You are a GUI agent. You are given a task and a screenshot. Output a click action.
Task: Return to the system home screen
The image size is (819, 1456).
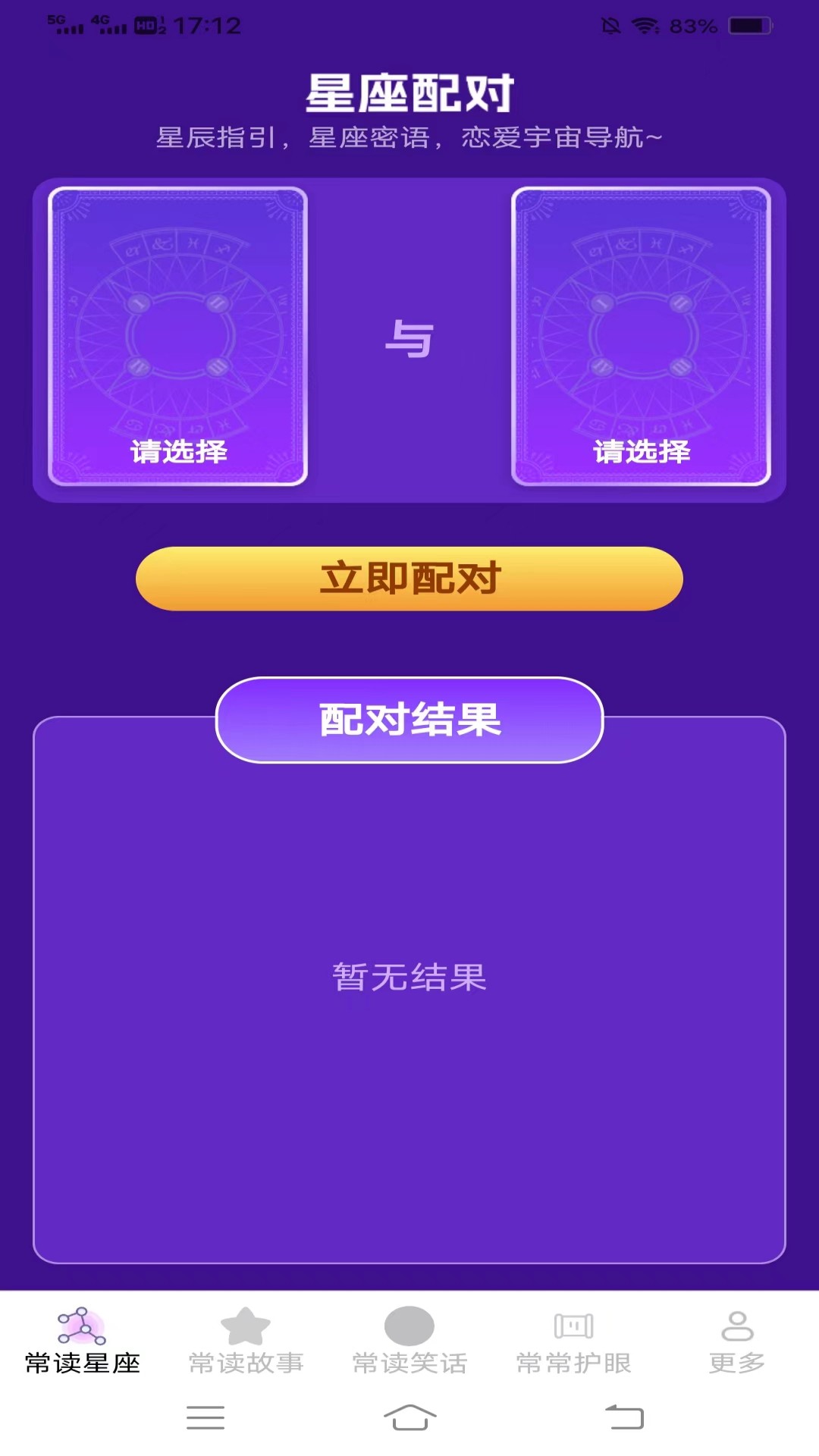tap(409, 1417)
